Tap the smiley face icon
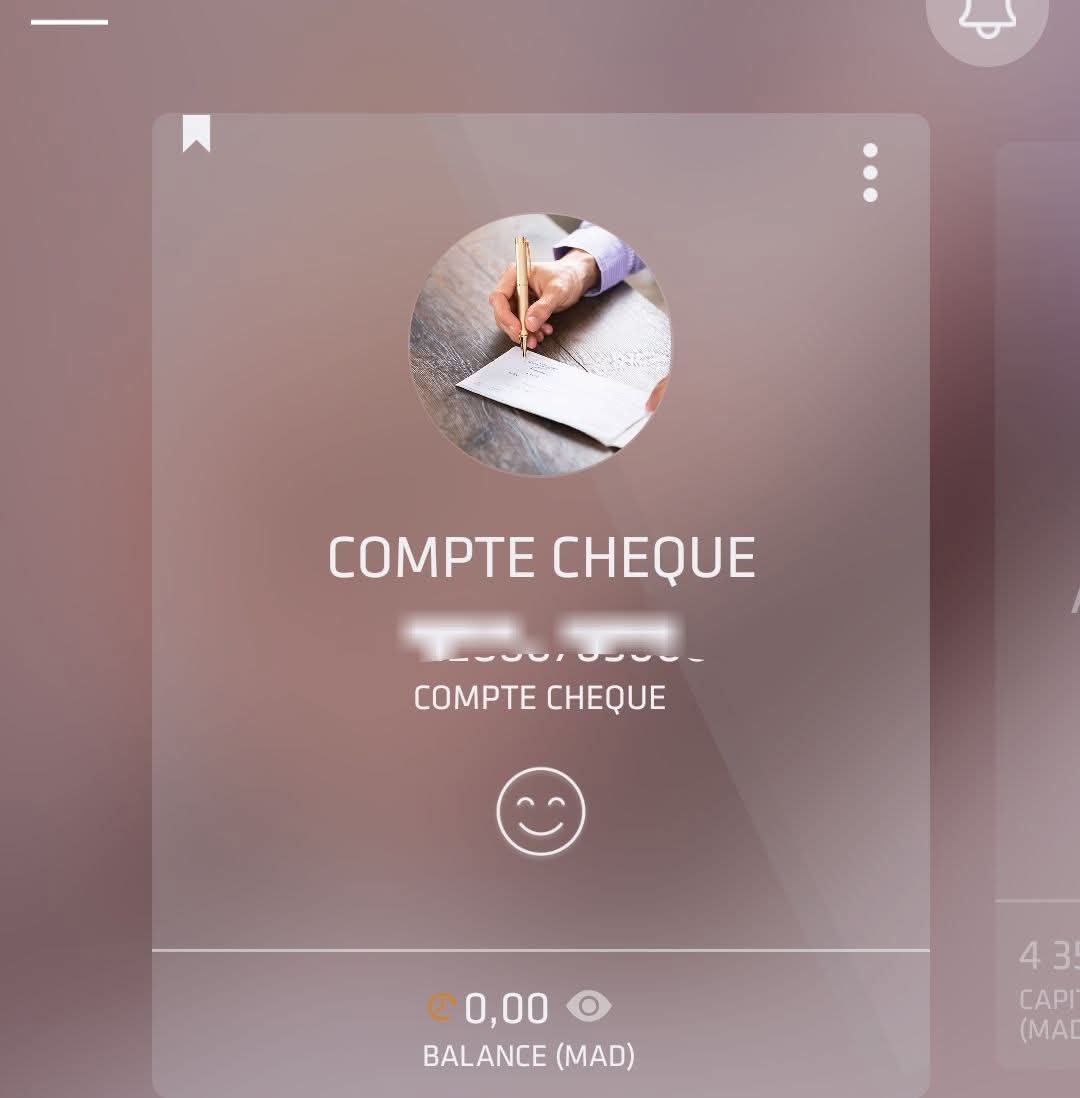1080x1098 pixels. click(541, 811)
